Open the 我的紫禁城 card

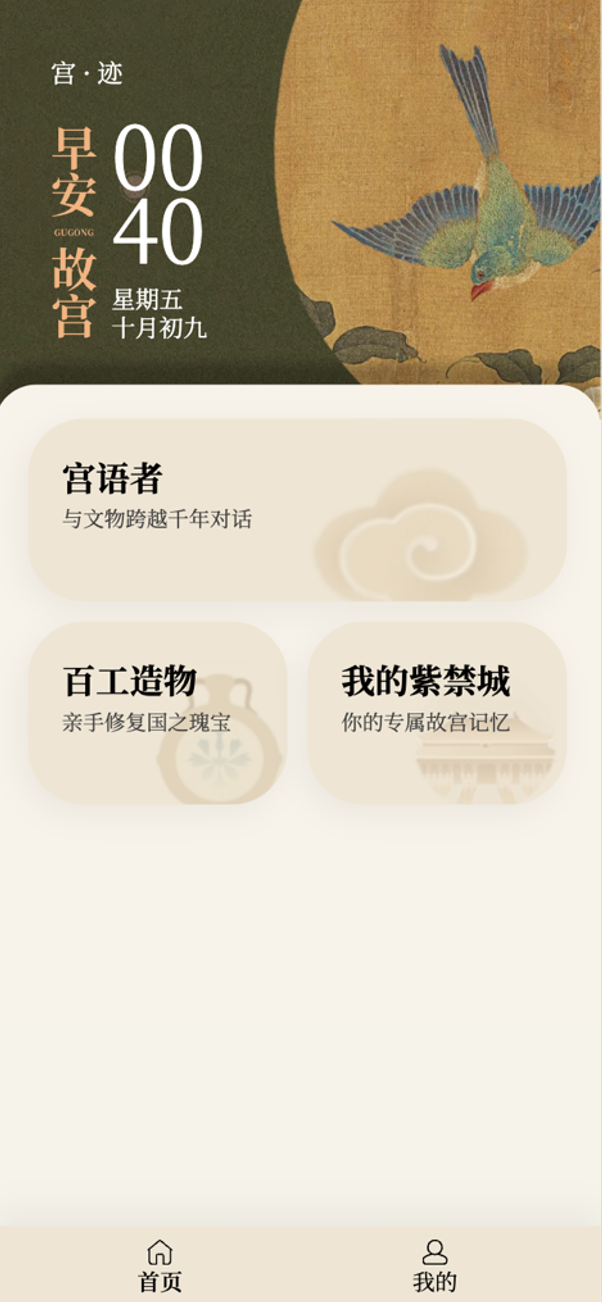pyautogui.click(x=437, y=712)
